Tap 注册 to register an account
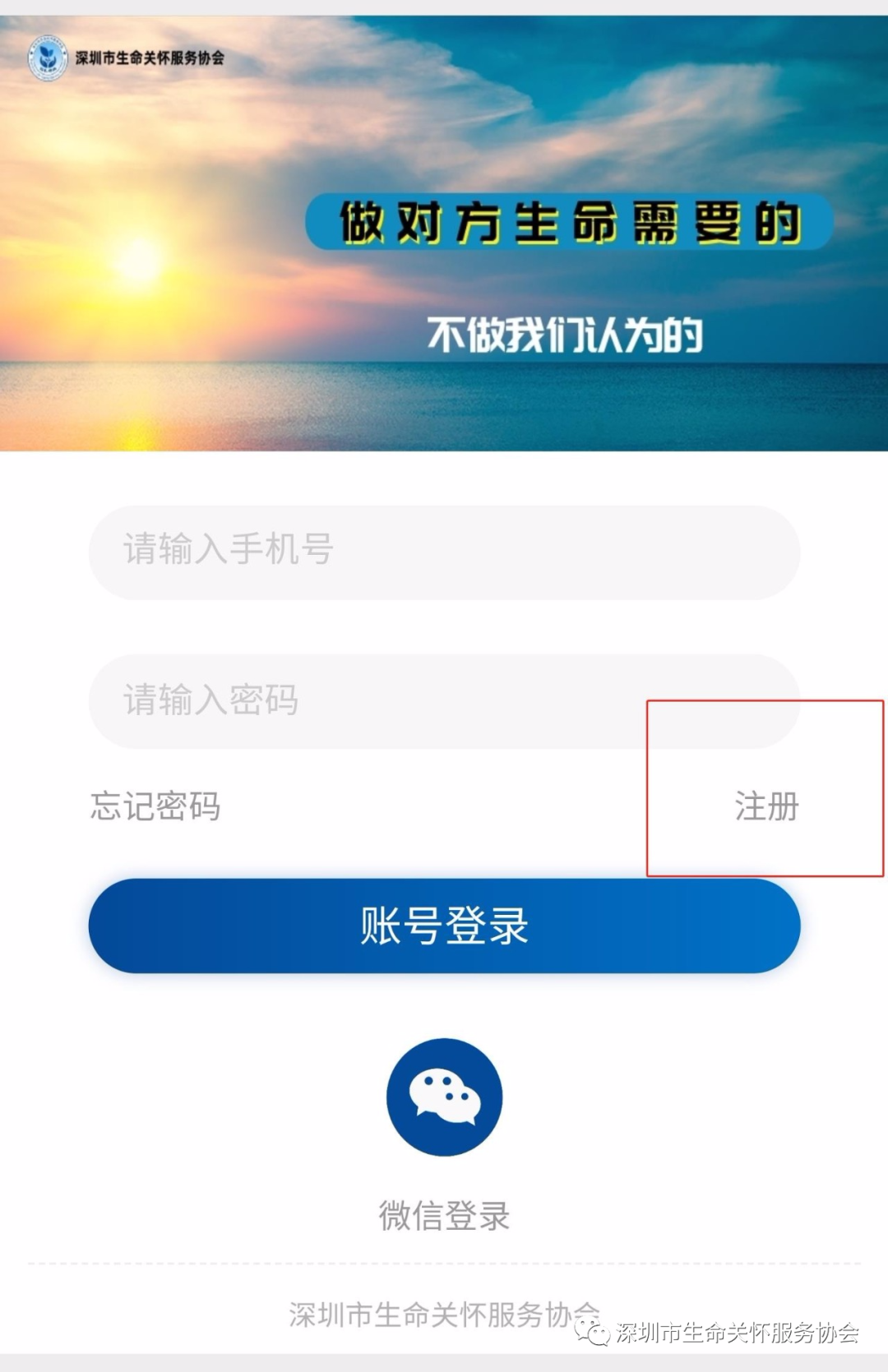 point(766,806)
